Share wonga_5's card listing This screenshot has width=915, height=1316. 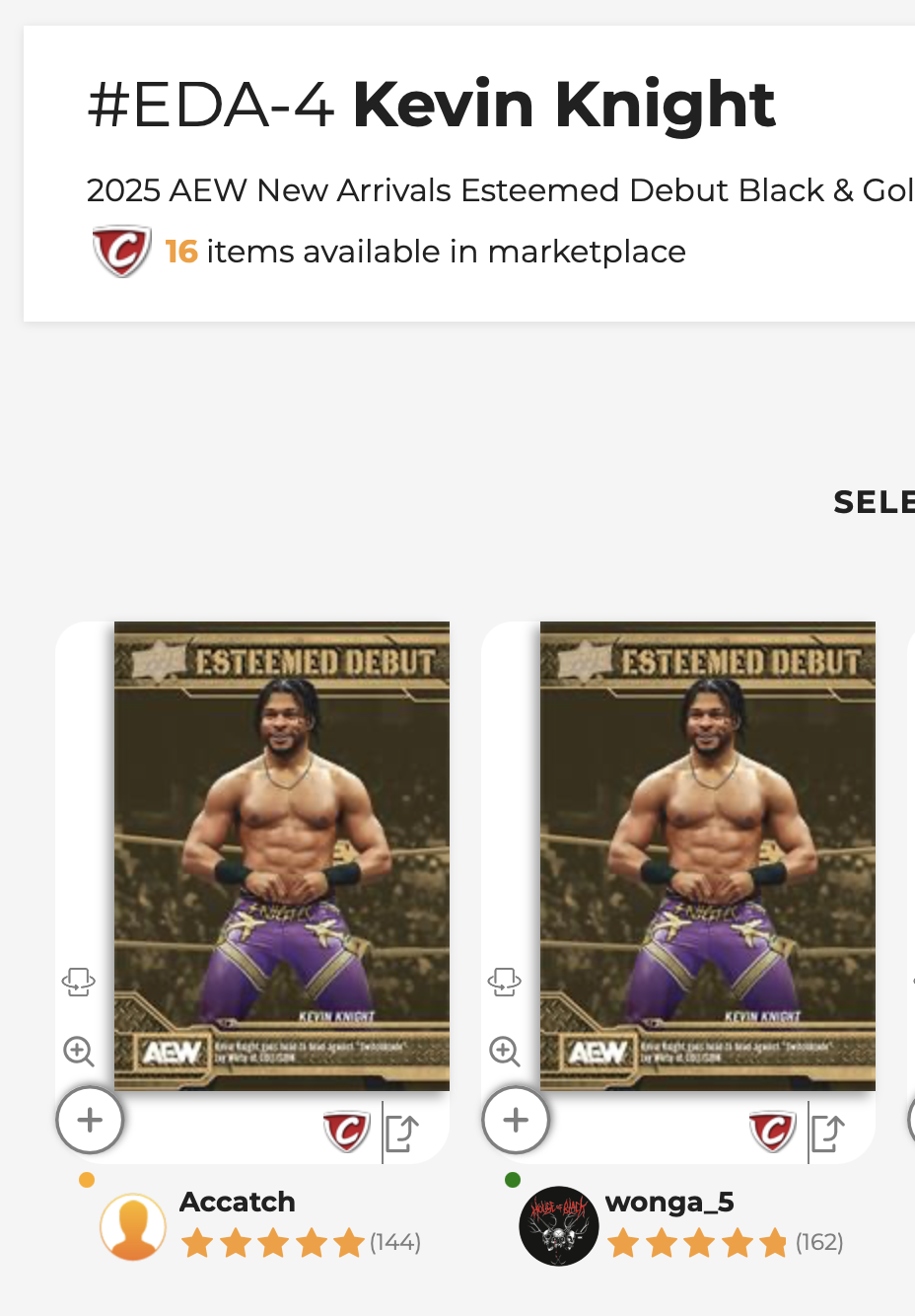(828, 1133)
